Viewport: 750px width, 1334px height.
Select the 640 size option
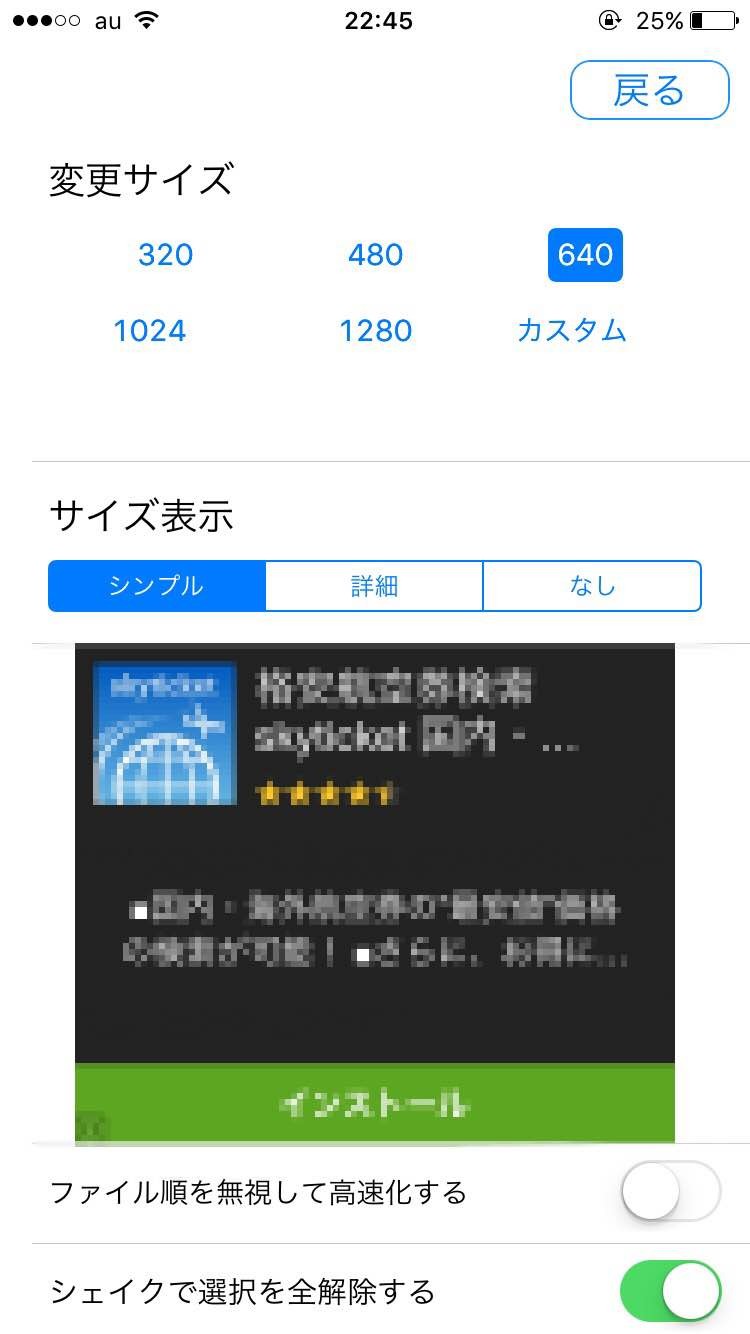585,255
